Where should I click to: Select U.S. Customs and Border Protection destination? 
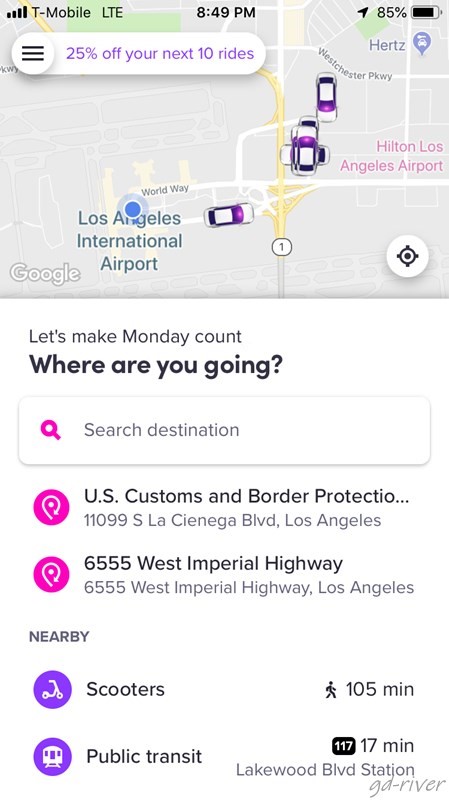pyautogui.click(x=224, y=508)
